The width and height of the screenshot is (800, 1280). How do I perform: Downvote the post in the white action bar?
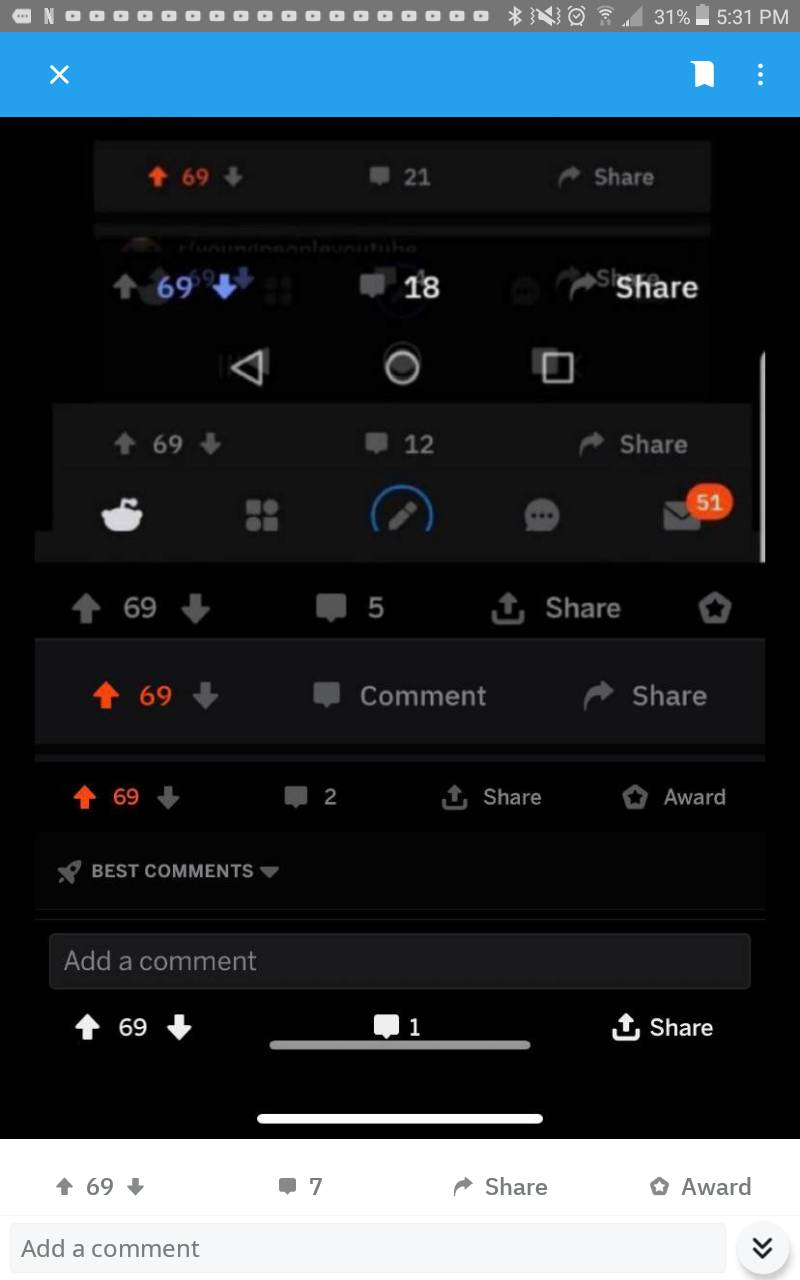136,1187
